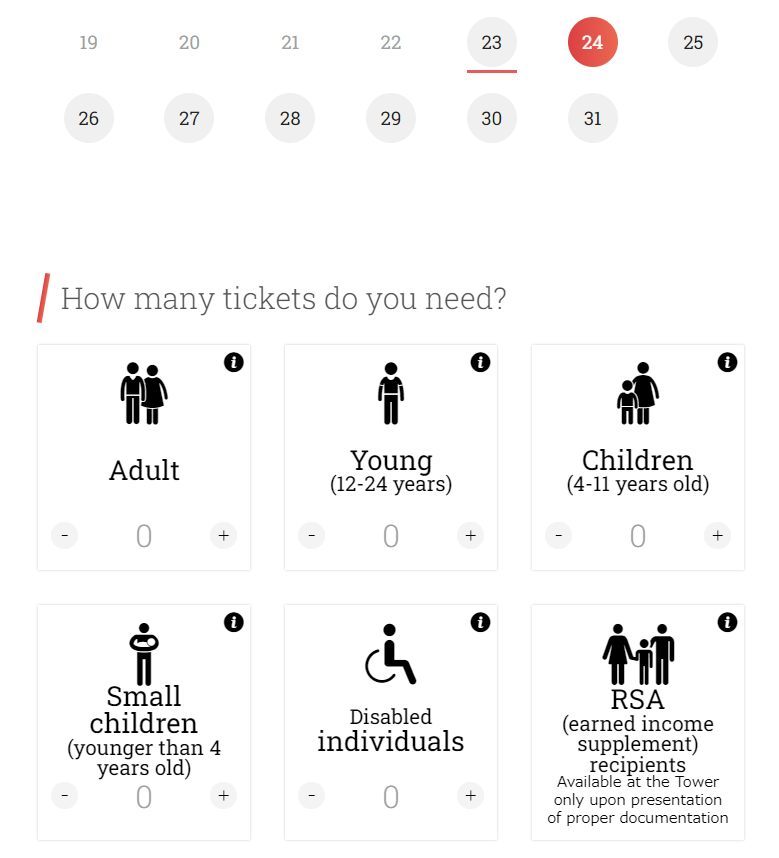Pick the 28th as the visit date
The image size is (779, 858).
coord(290,118)
